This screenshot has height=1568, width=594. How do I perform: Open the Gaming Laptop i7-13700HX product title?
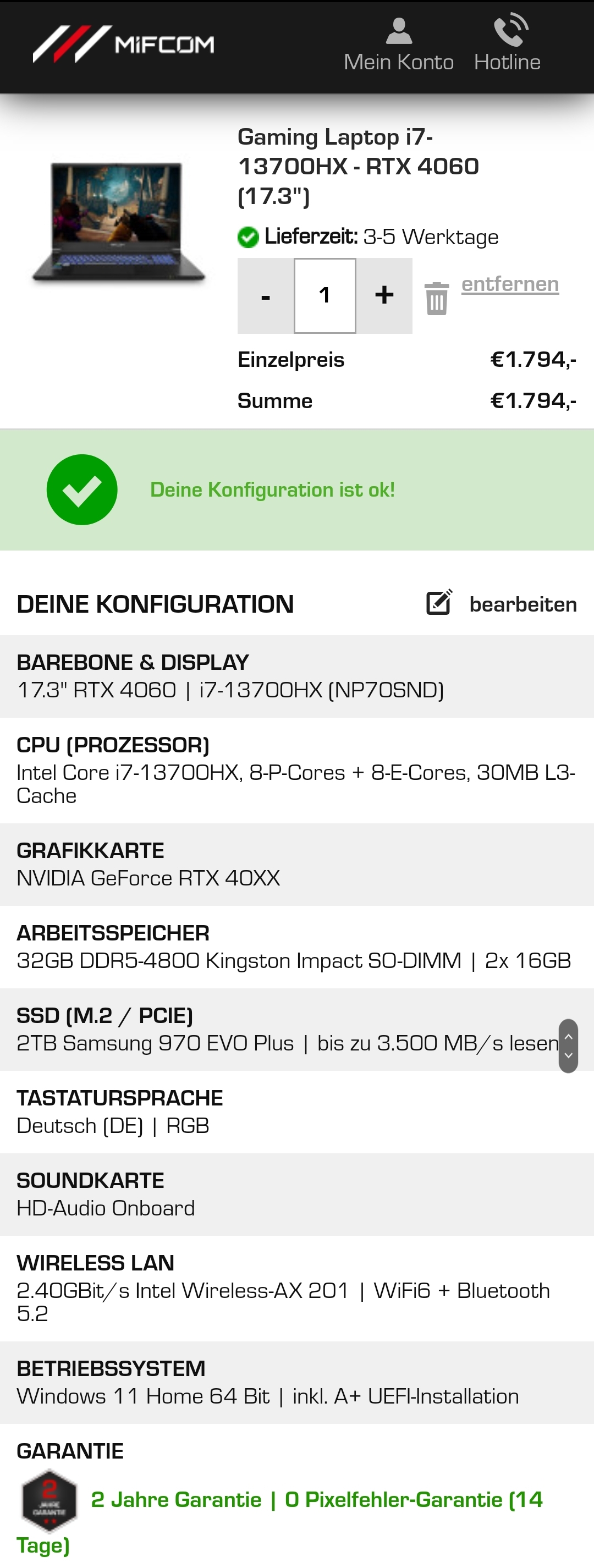coord(358,166)
